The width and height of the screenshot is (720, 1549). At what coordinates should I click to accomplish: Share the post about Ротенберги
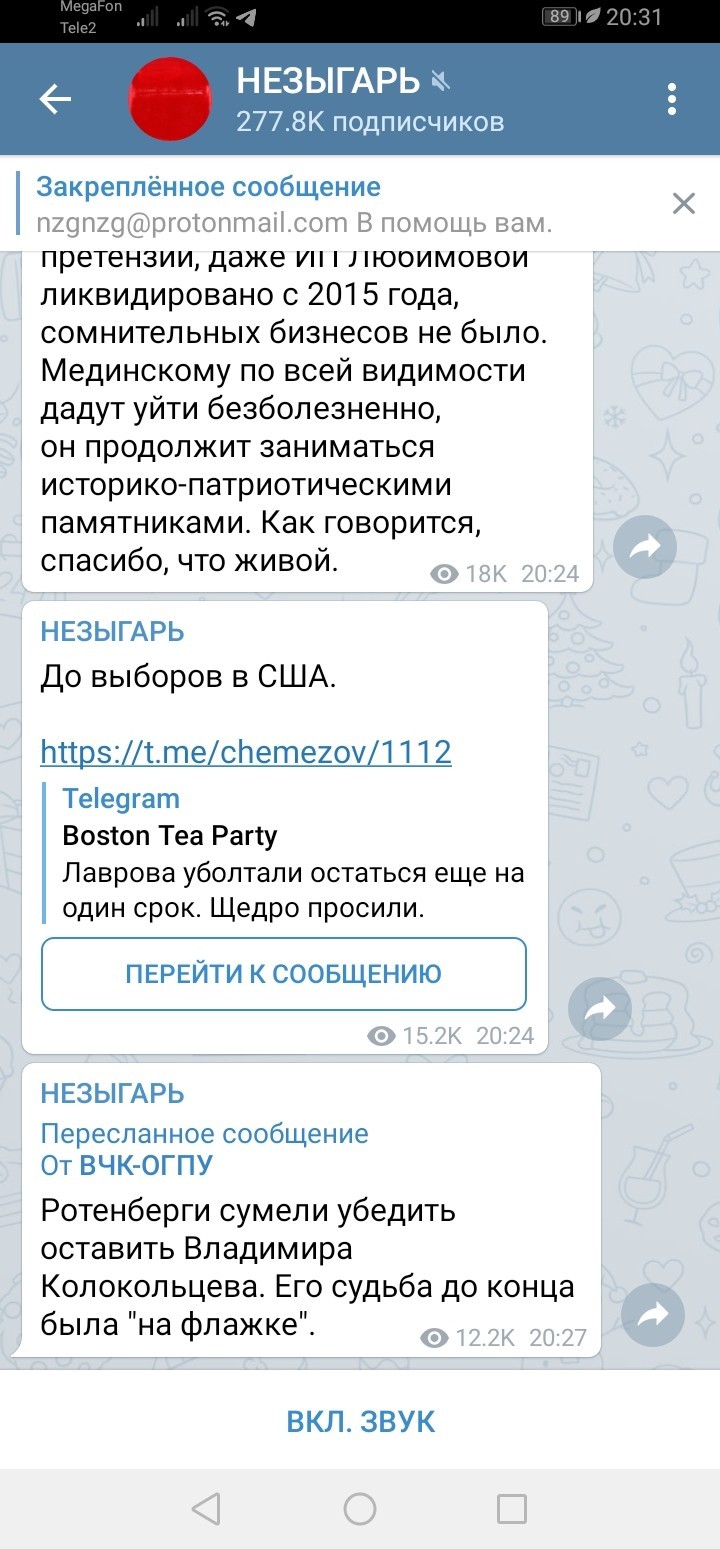click(652, 1315)
